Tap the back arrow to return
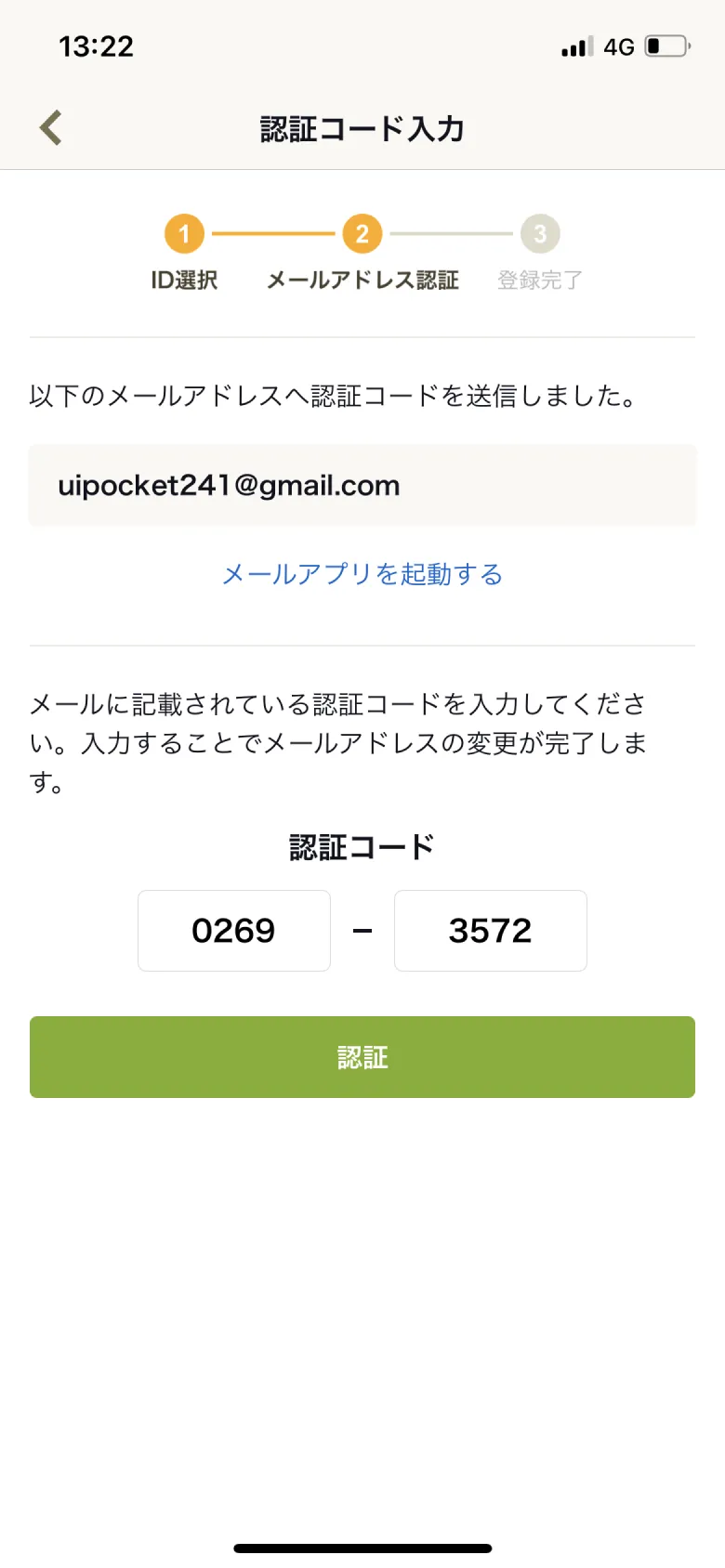This screenshot has width=725, height=1568. click(48, 126)
